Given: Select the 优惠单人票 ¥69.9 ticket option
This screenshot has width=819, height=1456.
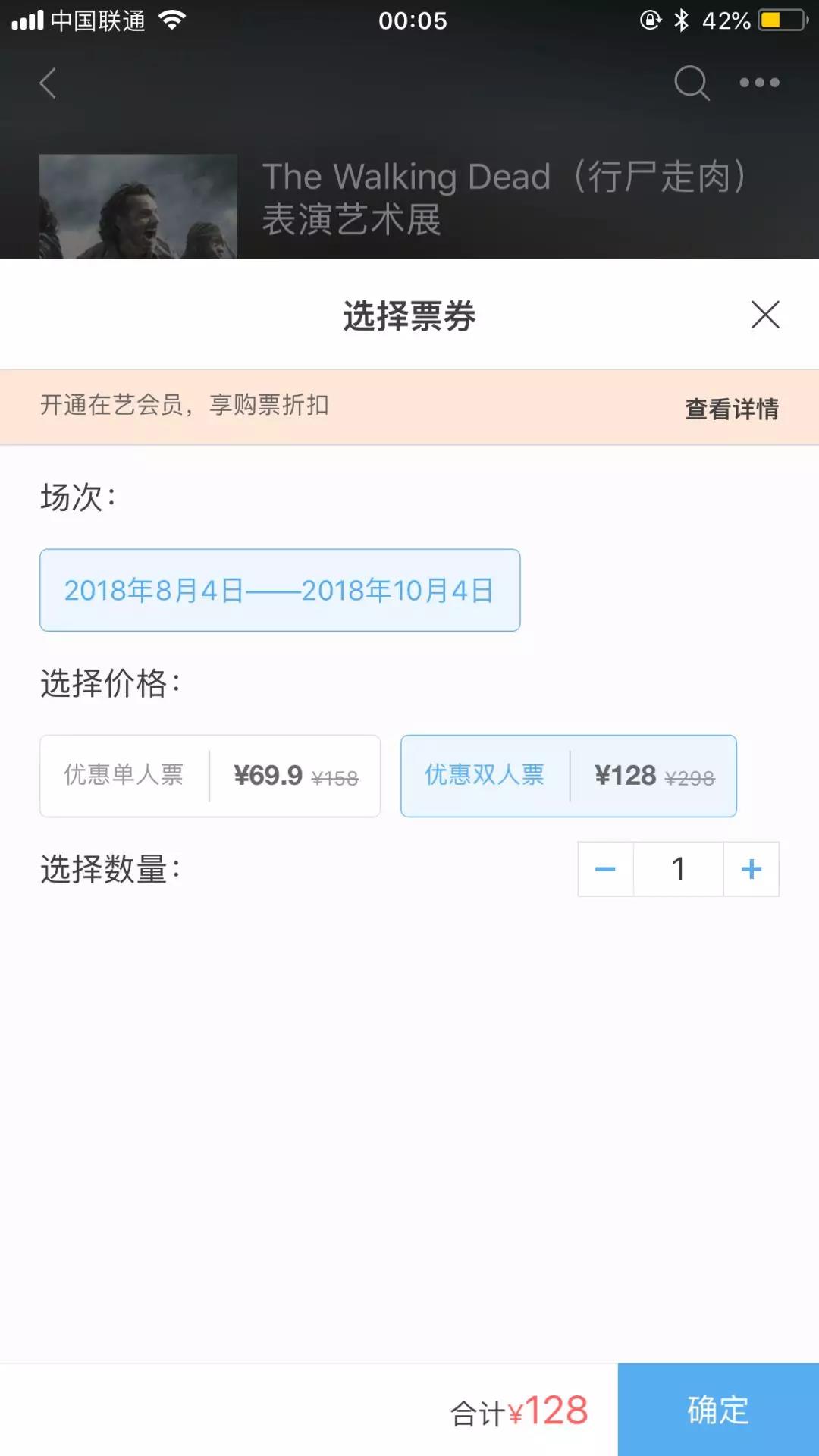Looking at the screenshot, I should pyautogui.click(x=209, y=776).
